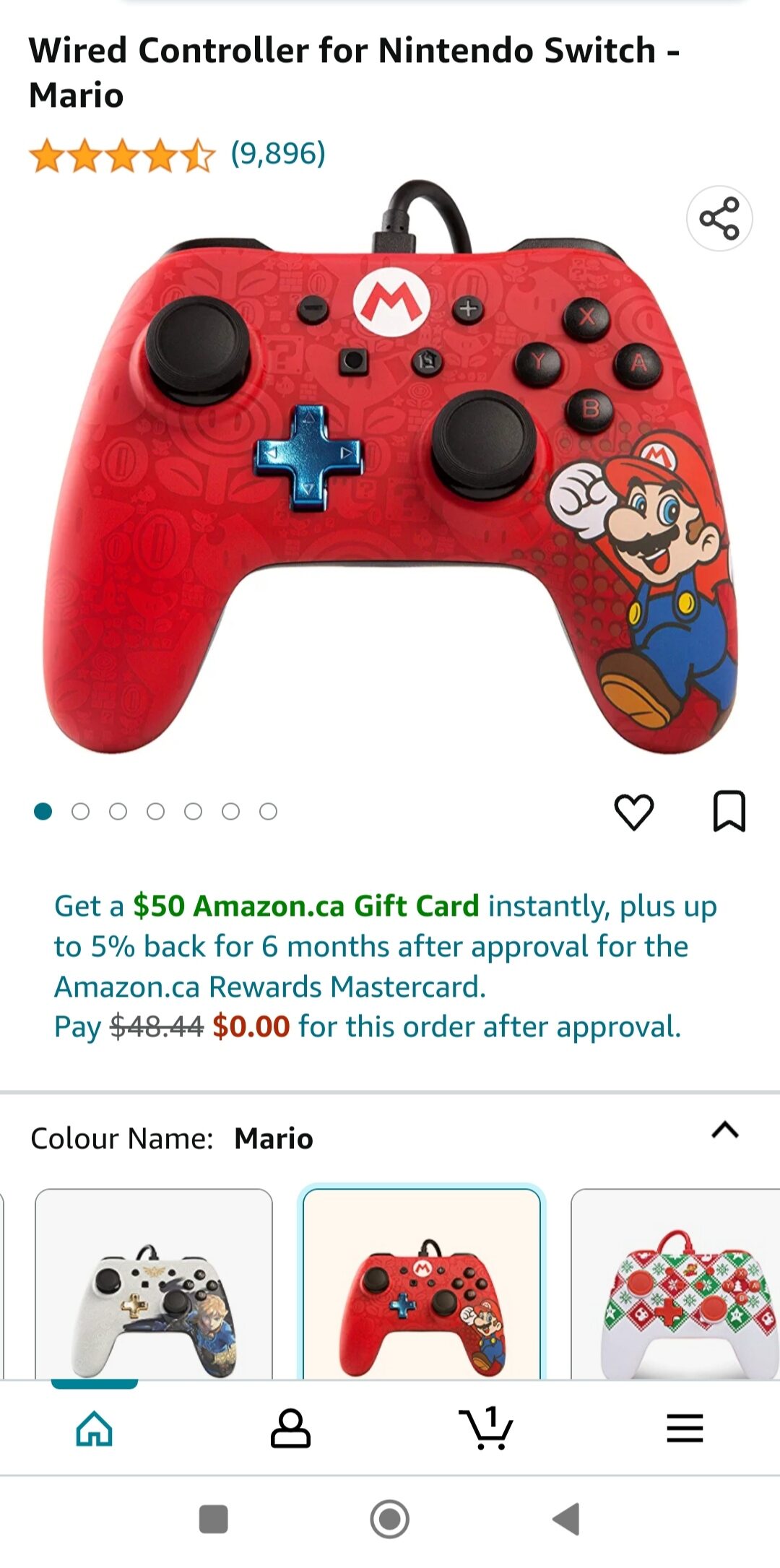Open the Amazon.ca Rewards Mastercard offer
The height and width of the screenshot is (1568, 780).
click(385, 966)
